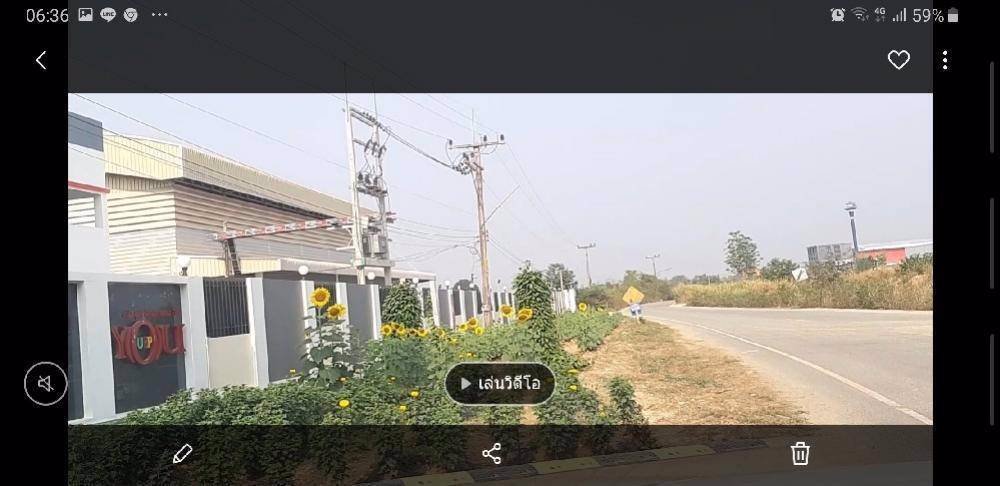Viewport: 1000px width, 486px height.
Task: Edit the video with the pencil icon
Action: (182, 454)
